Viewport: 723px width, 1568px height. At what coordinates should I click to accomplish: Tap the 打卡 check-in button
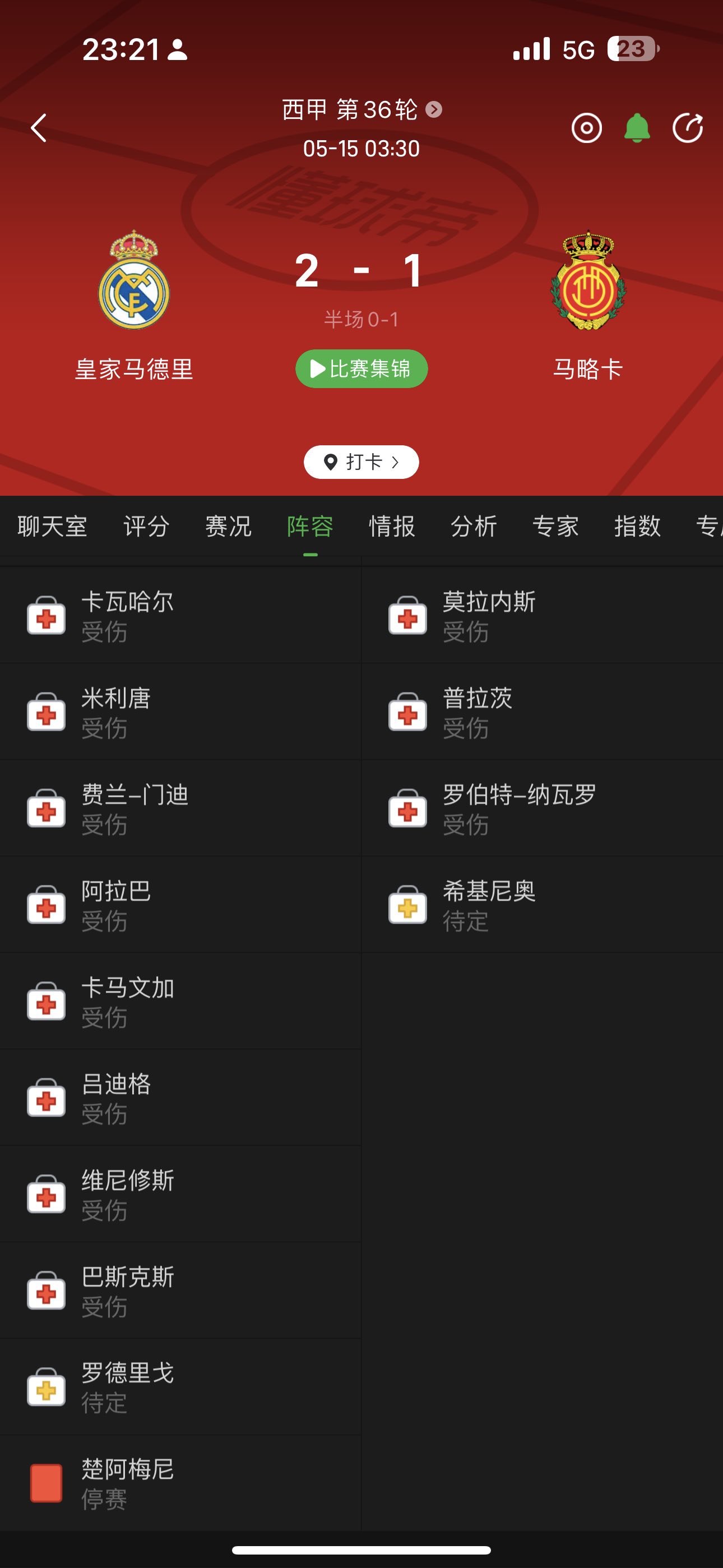pyautogui.click(x=361, y=462)
